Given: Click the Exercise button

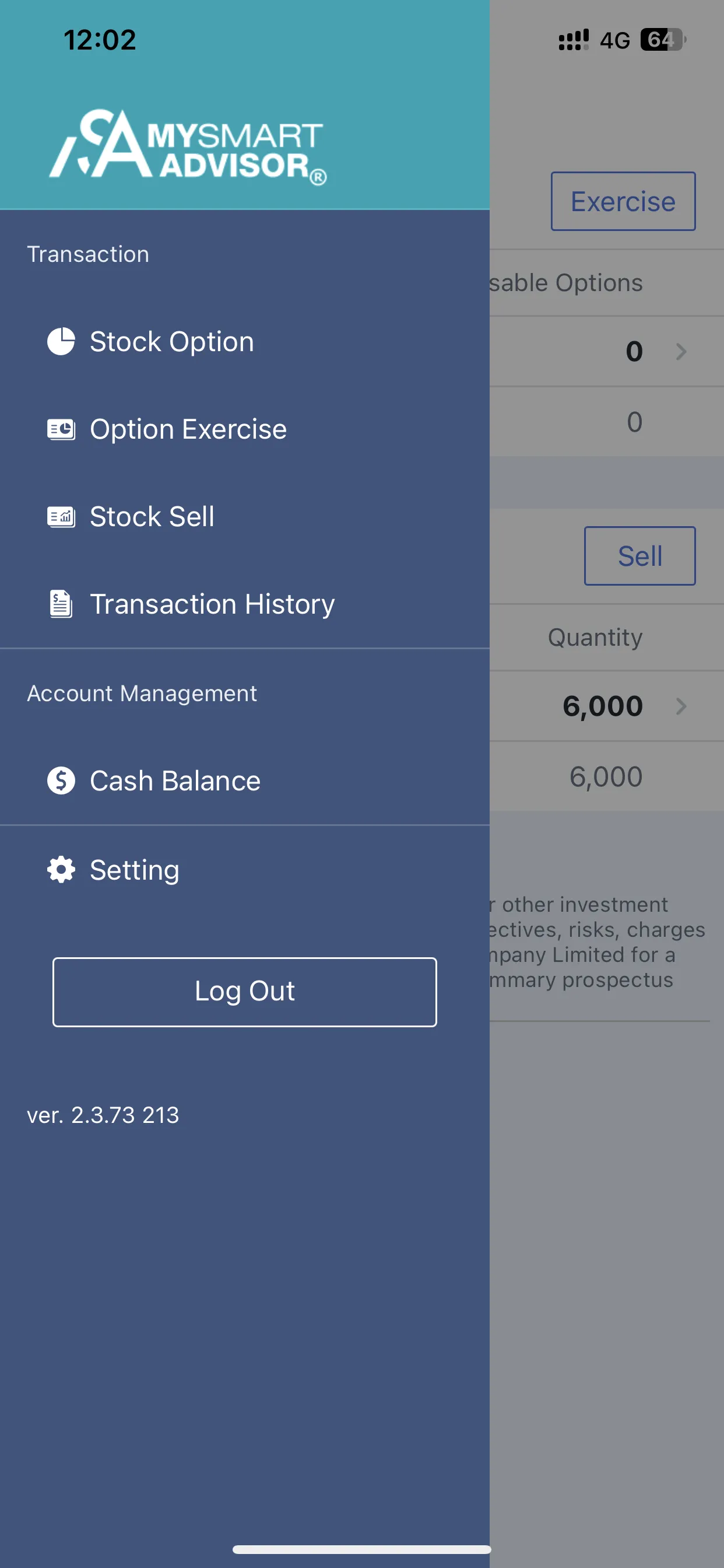Looking at the screenshot, I should click(x=623, y=201).
